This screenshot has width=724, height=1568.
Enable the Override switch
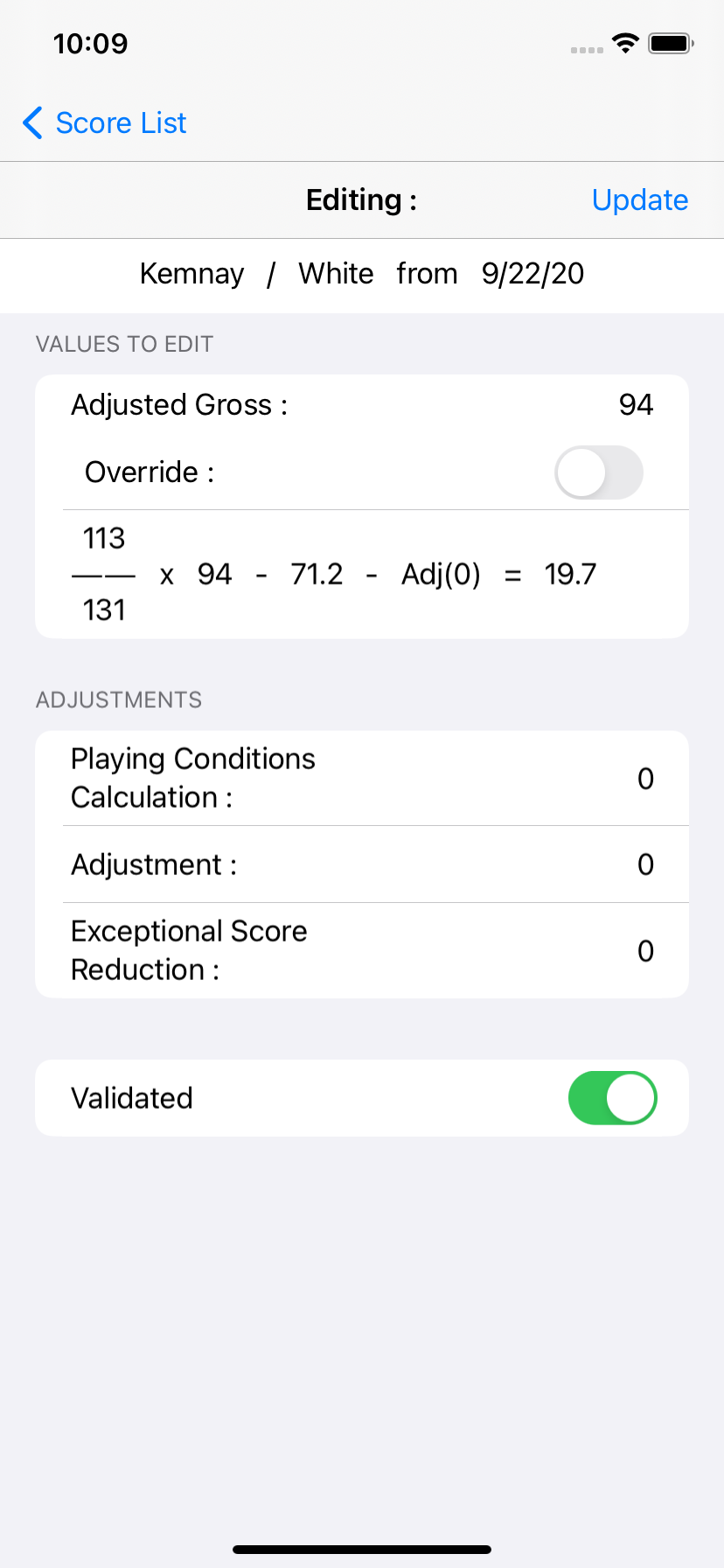pos(599,472)
